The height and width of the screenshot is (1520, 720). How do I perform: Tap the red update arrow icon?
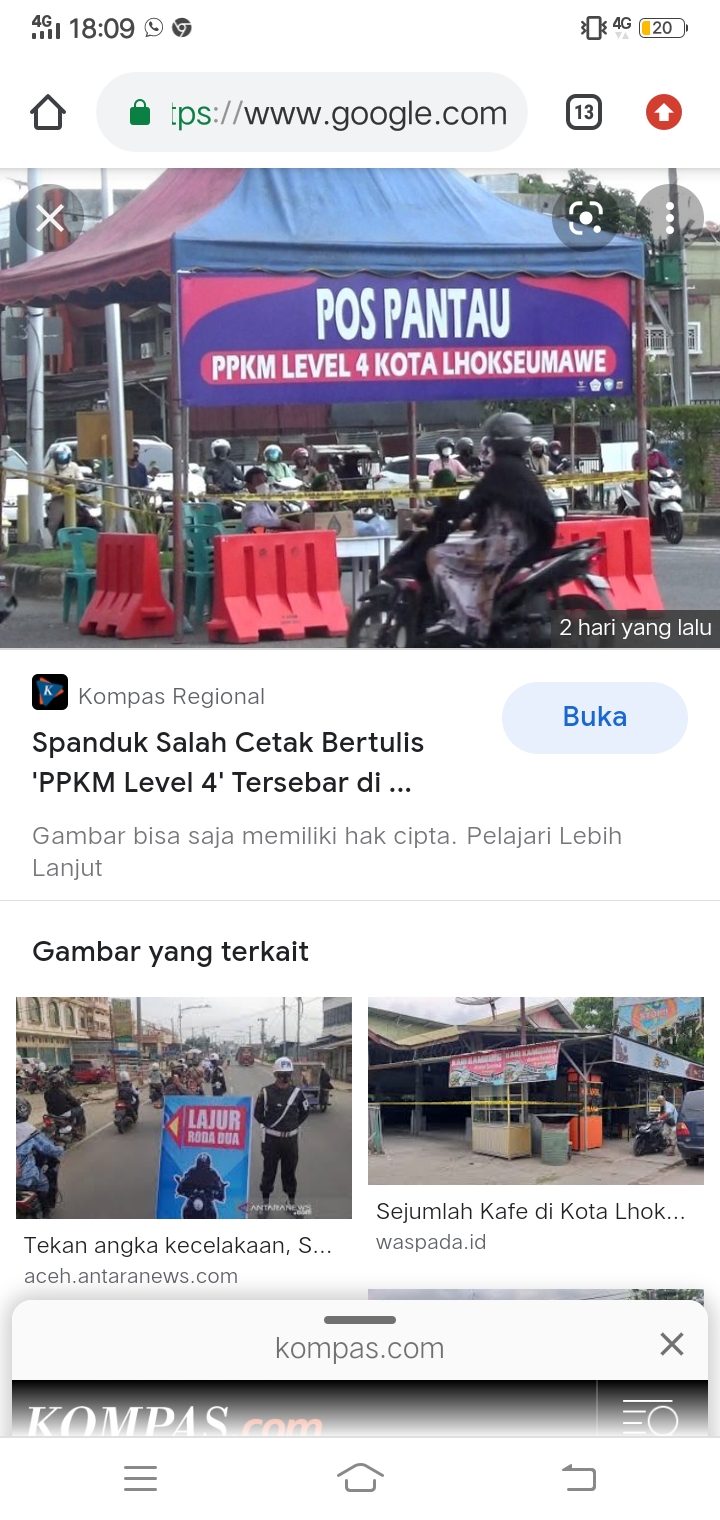(663, 113)
